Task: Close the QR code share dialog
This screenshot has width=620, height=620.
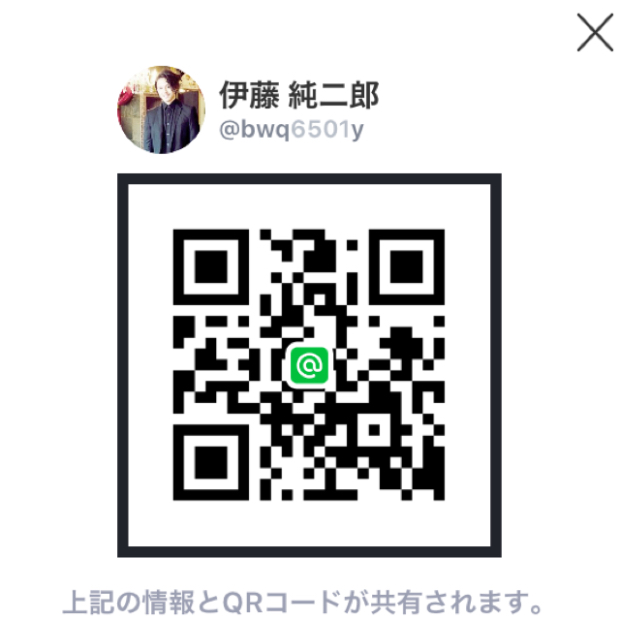Action: tap(595, 34)
